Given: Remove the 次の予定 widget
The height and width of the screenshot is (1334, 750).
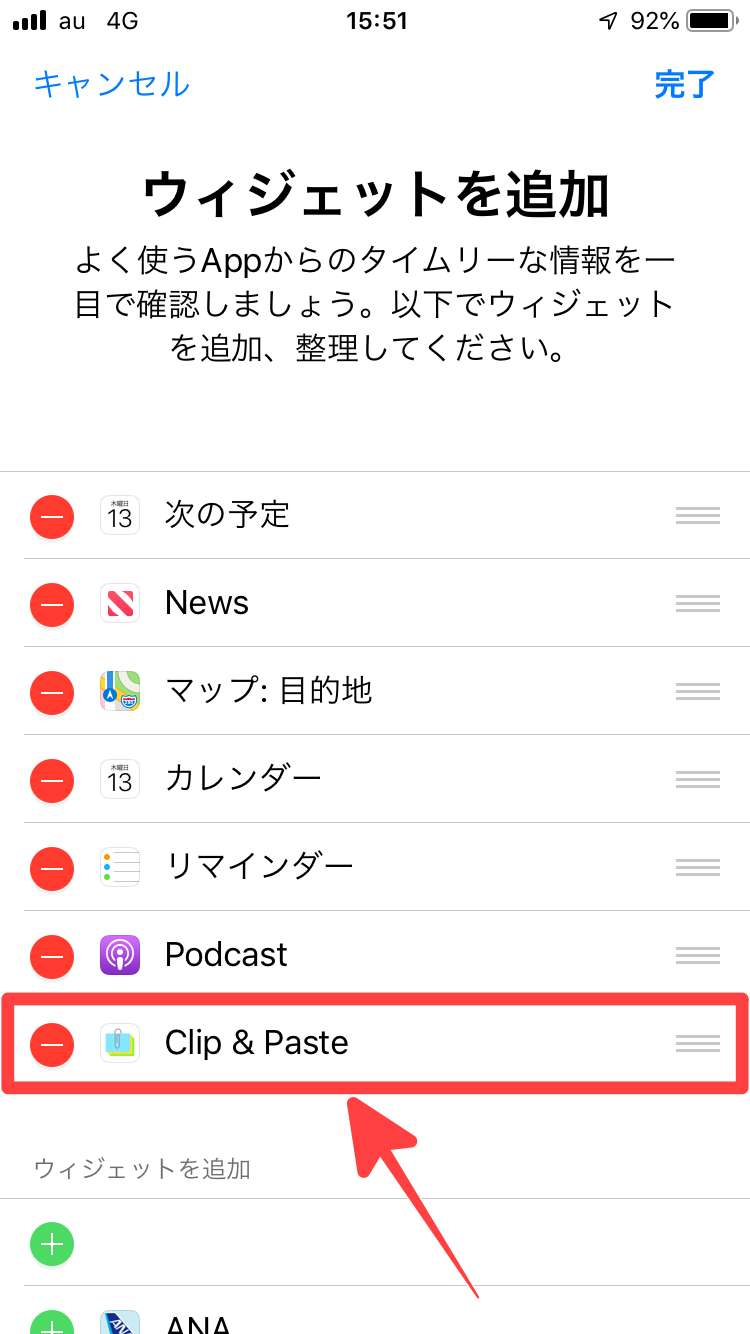Looking at the screenshot, I should pos(52,516).
